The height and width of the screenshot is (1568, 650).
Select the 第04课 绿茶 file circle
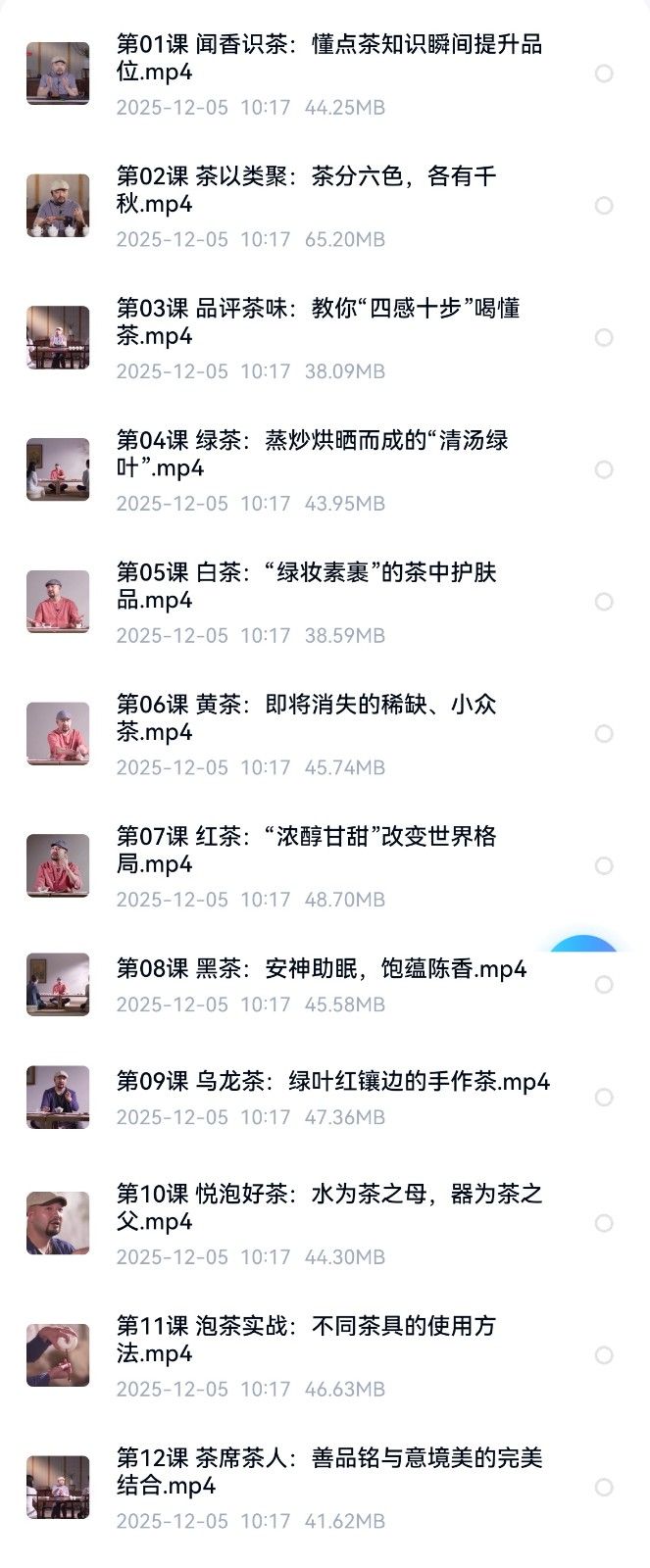pyautogui.click(x=604, y=470)
